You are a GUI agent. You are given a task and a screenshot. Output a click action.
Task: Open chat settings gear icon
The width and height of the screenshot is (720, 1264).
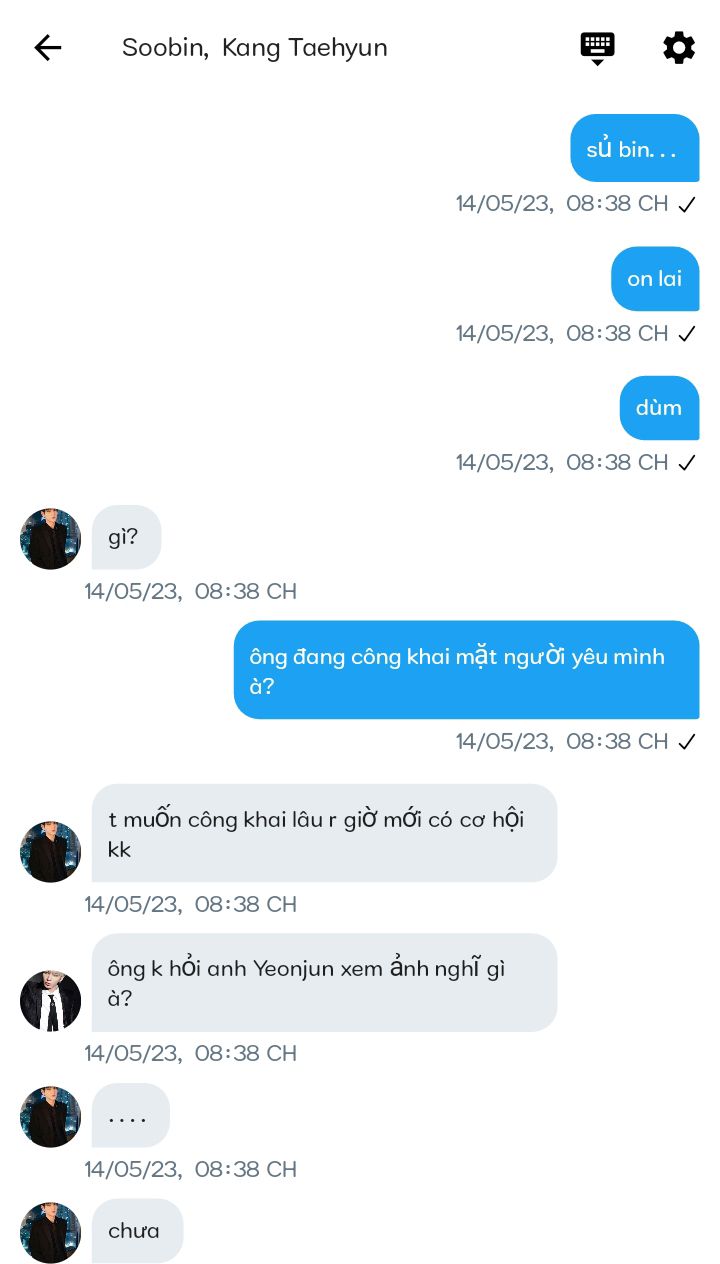pos(679,47)
